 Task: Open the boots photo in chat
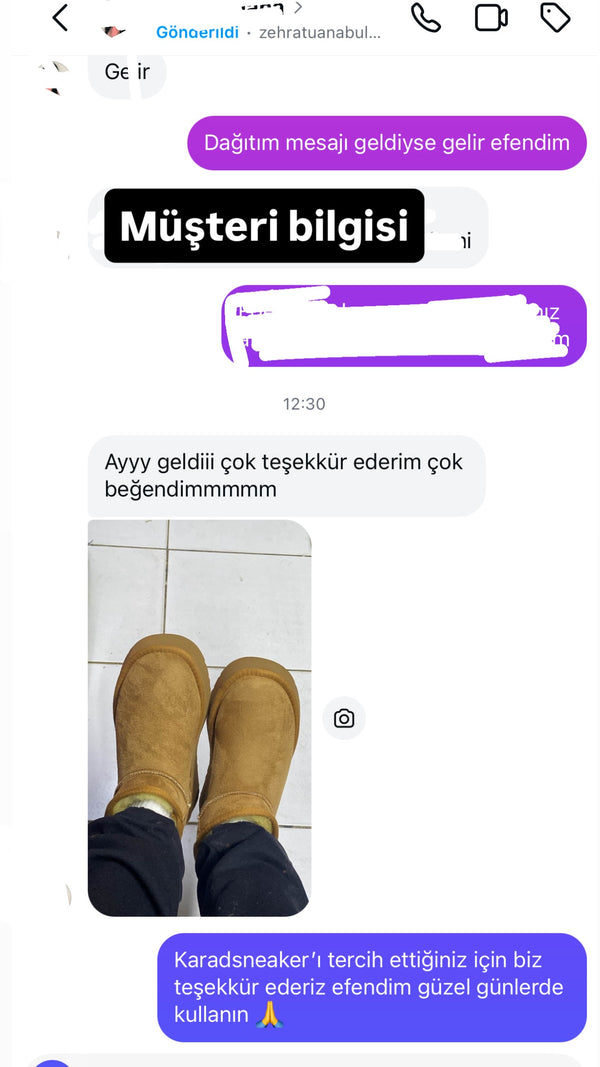tap(199, 717)
